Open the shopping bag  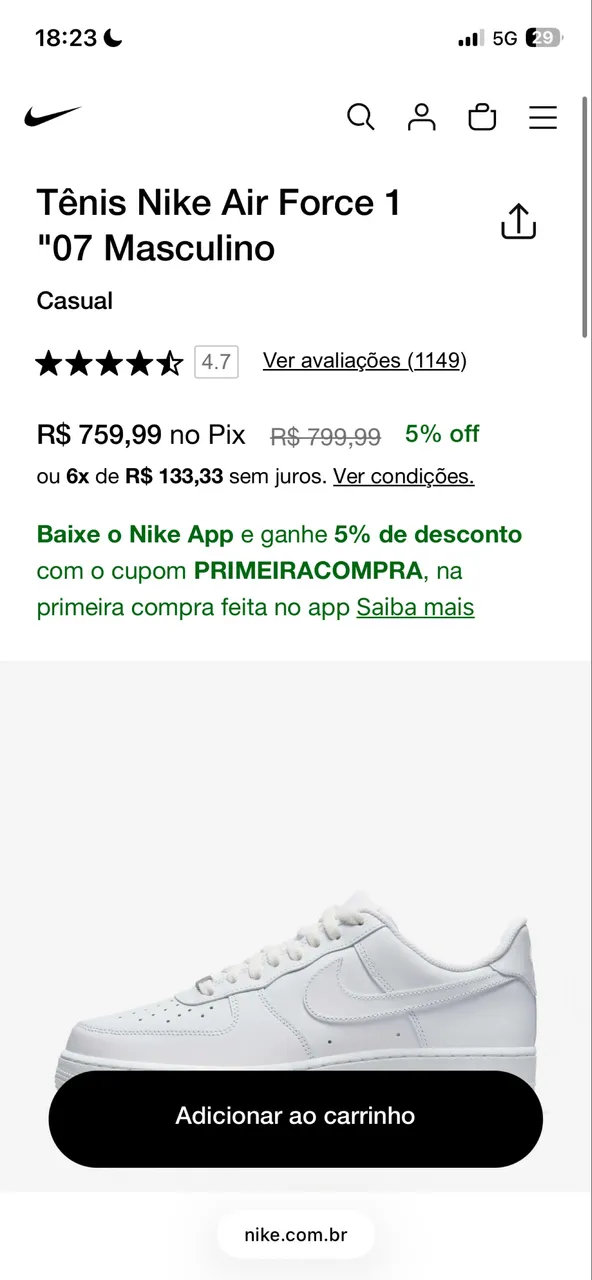tap(483, 117)
